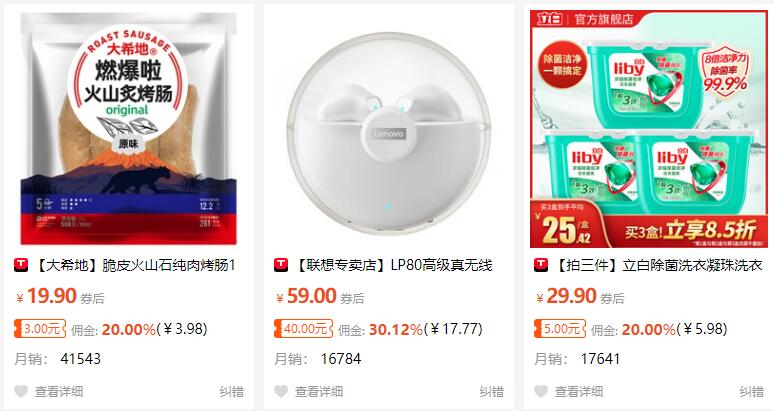Favorite the 大希地 sausage with the heart icon

tap(21, 391)
